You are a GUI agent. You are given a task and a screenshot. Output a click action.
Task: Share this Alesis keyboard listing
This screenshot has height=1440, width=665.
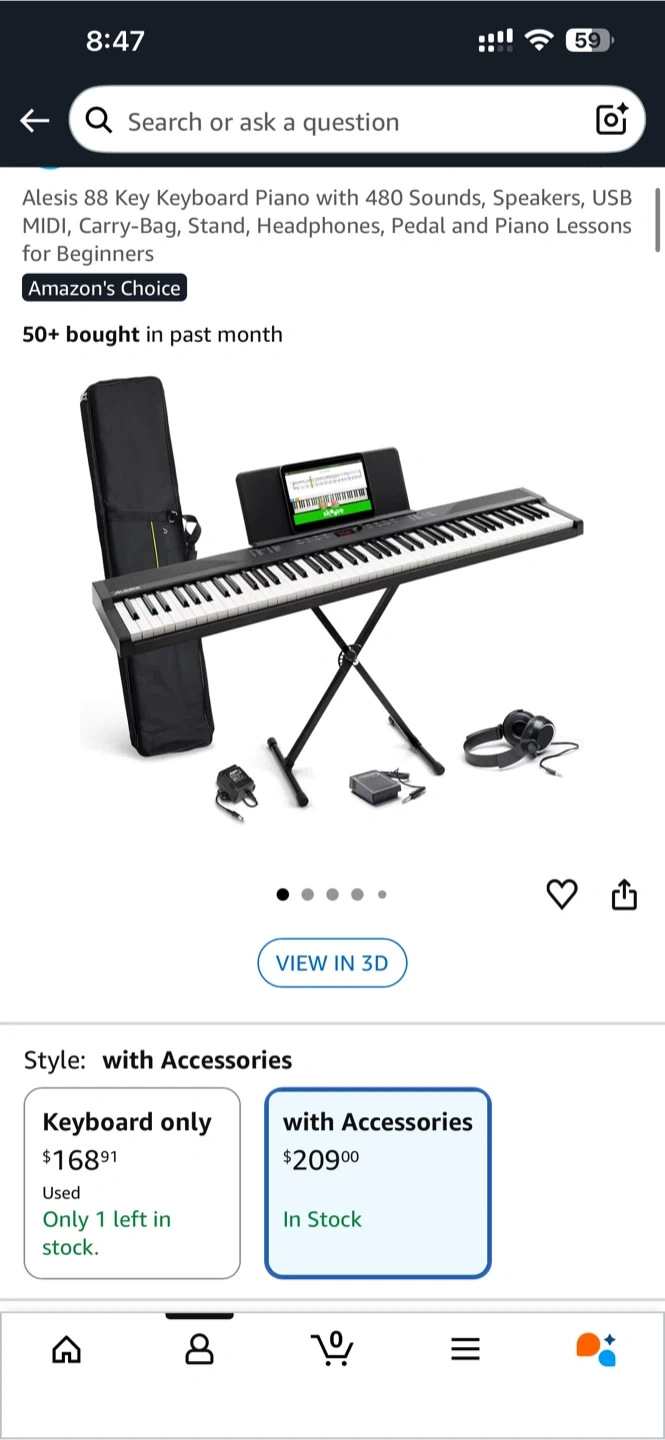[624, 894]
